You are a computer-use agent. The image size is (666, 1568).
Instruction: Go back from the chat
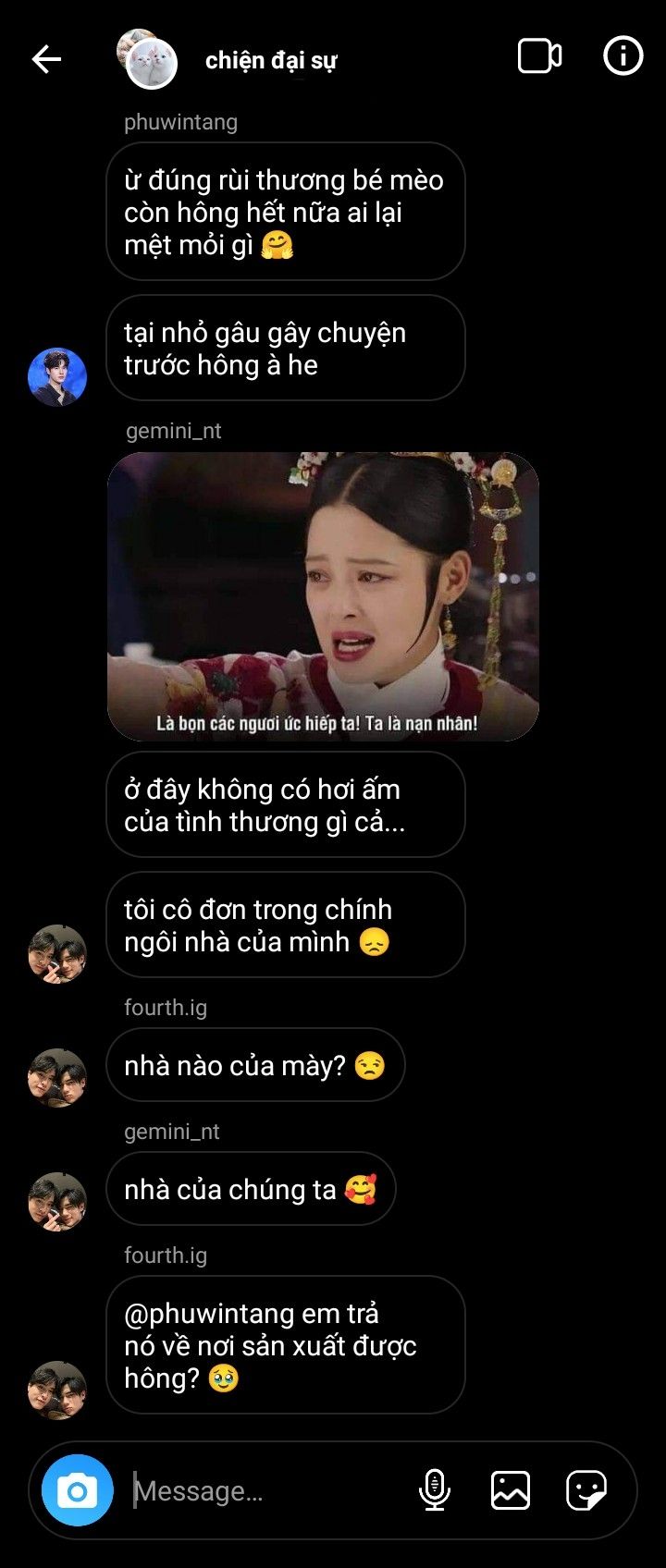click(x=46, y=59)
